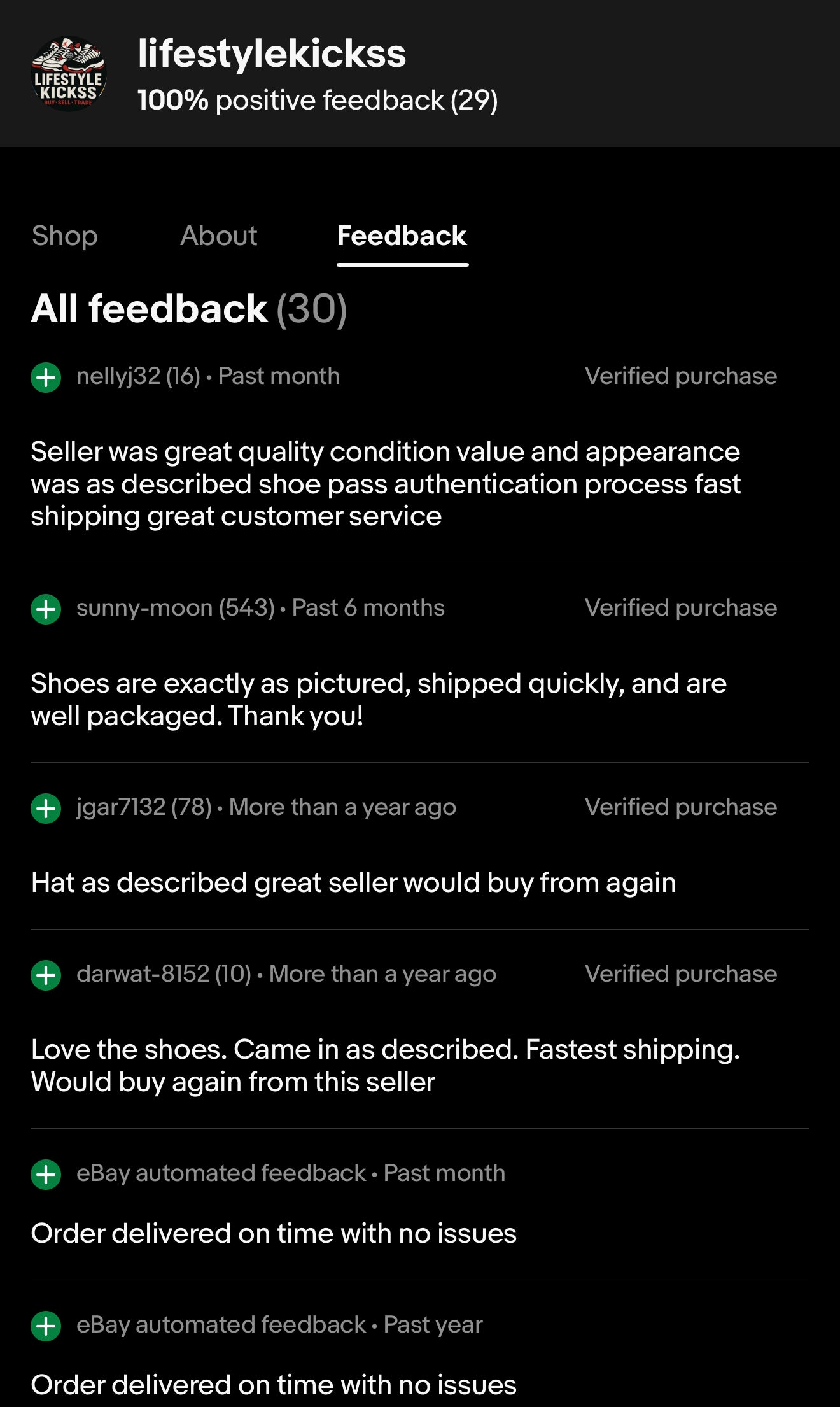The image size is (840, 1407).
Task: Switch to the Shop tab
Action: click(65, 236)
